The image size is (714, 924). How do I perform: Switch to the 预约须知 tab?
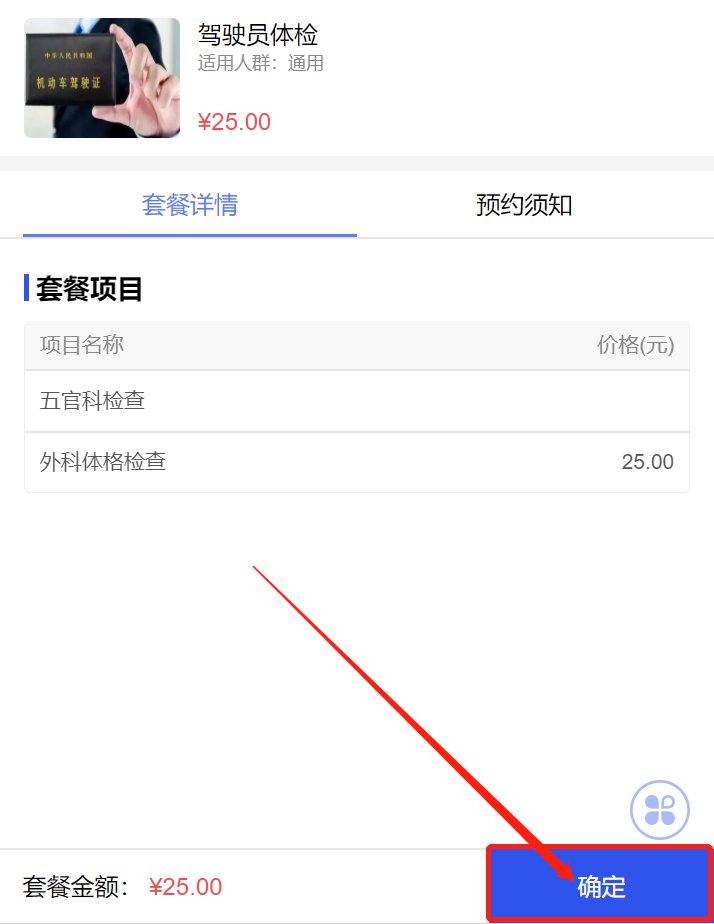524,205
